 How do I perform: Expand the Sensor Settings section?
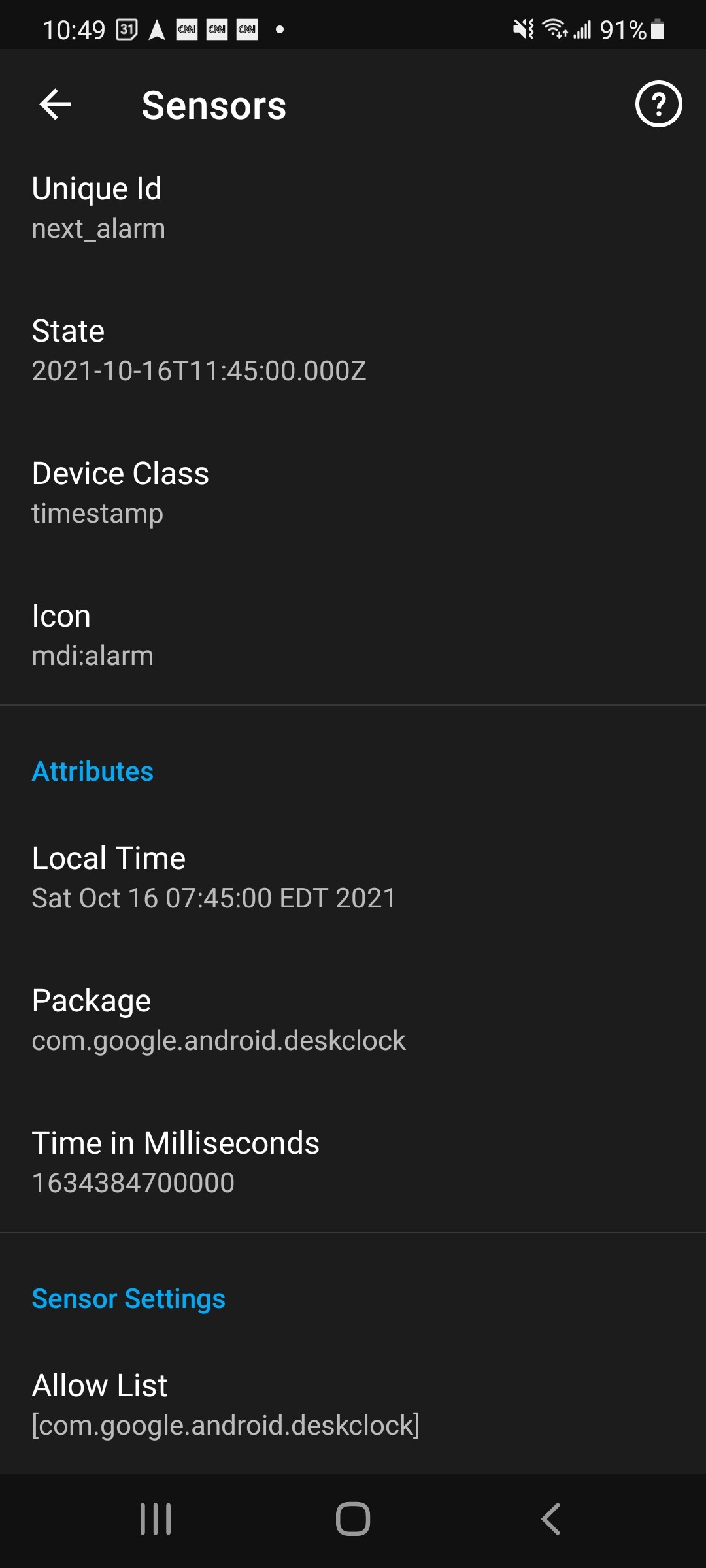(x=128, y=1299)
